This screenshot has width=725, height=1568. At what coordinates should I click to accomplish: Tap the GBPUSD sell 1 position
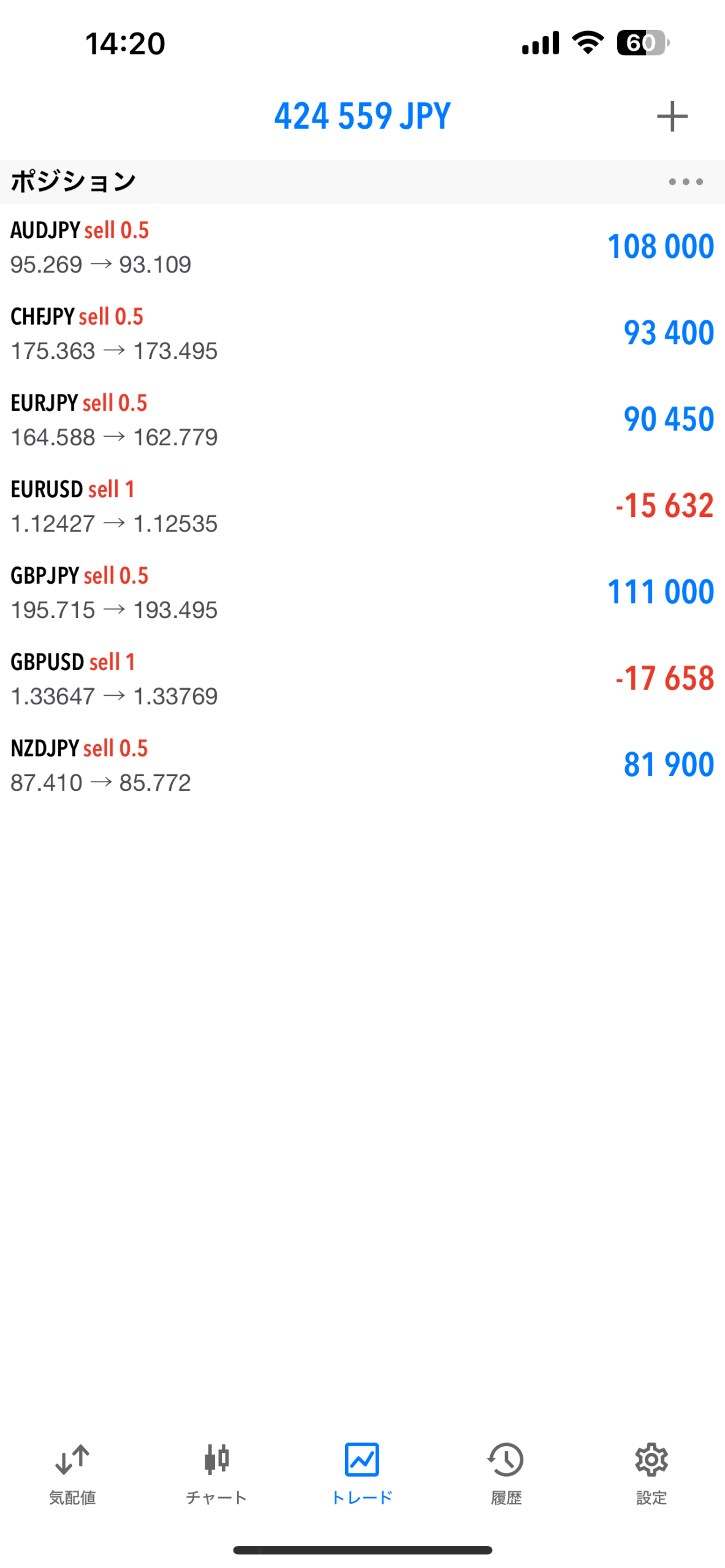coord(362,679)
